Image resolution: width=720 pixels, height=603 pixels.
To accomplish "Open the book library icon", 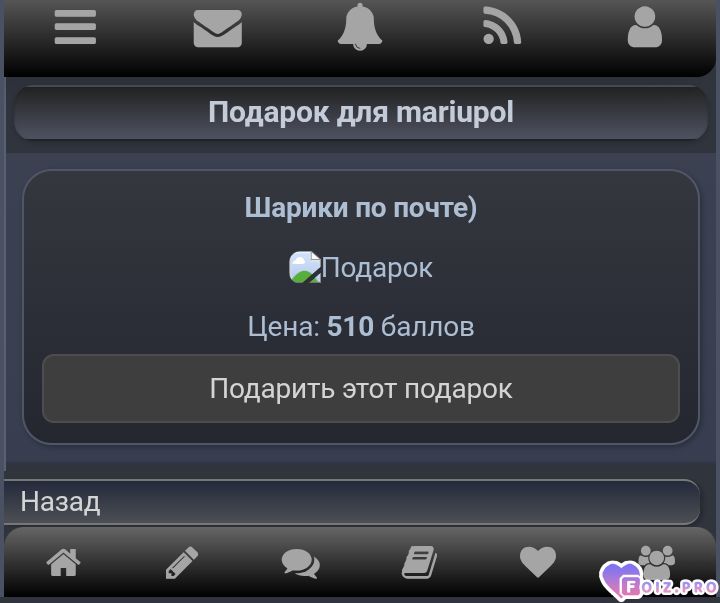I will click(x=419, y=563).
